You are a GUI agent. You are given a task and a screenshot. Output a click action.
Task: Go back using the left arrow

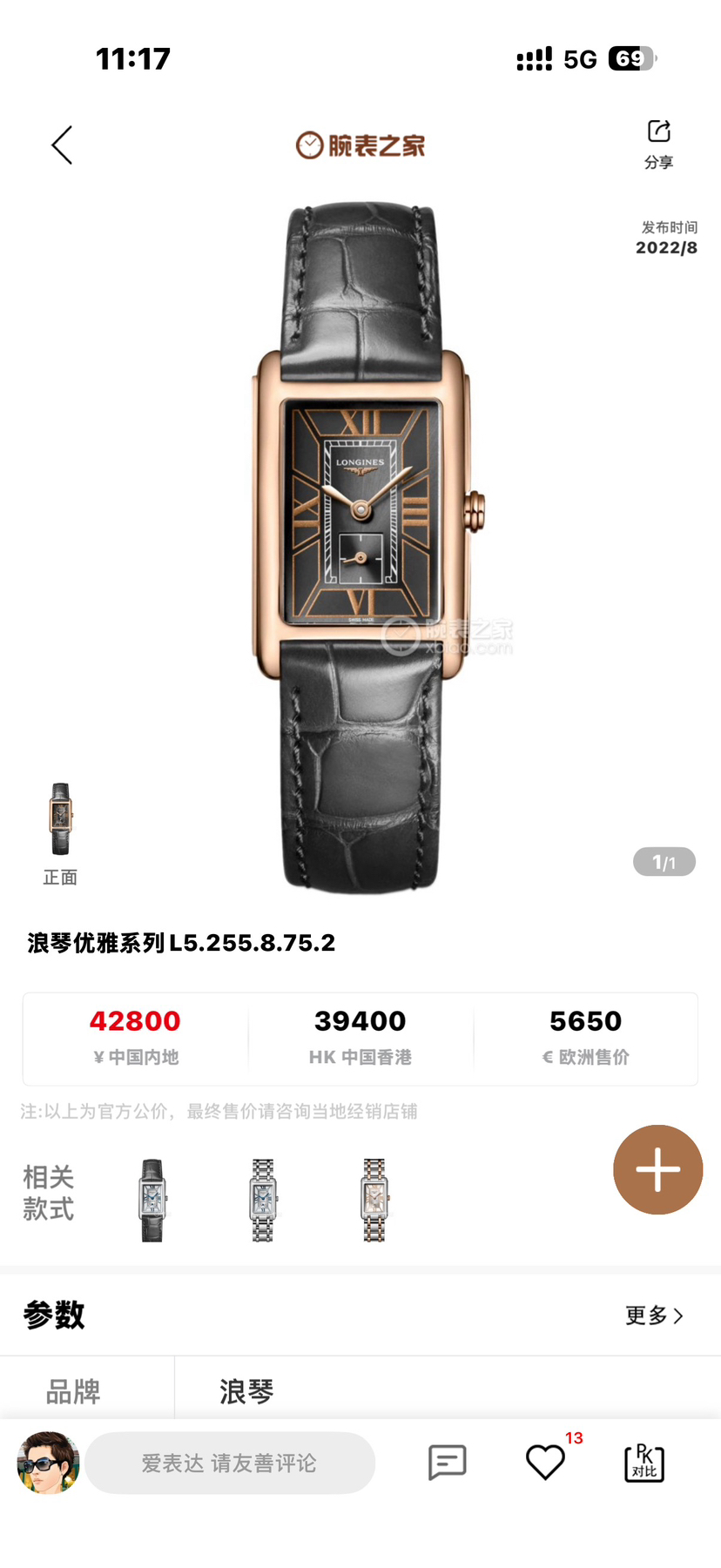(62, 145)
